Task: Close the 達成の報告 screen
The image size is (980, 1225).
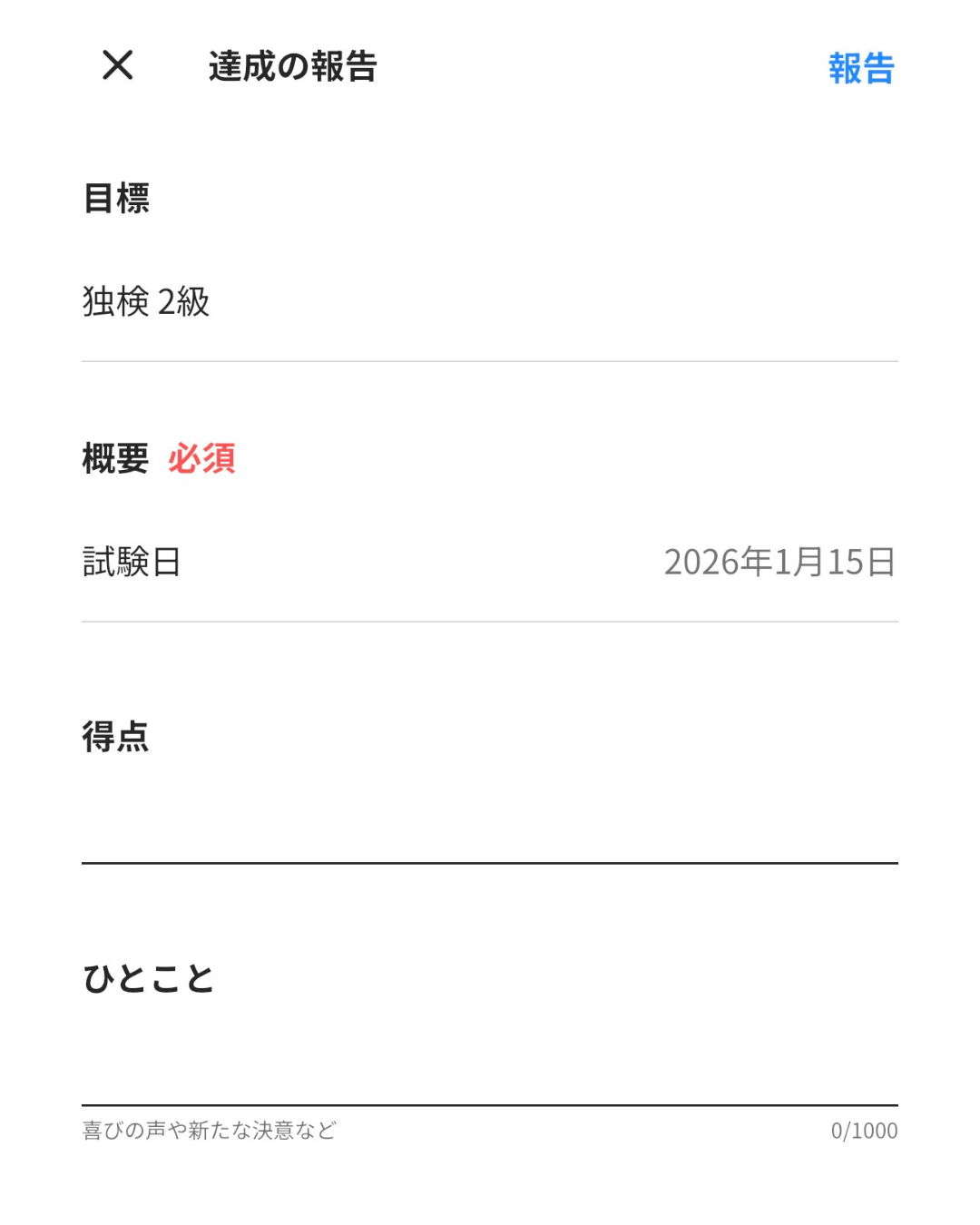Action: (118, 65)
